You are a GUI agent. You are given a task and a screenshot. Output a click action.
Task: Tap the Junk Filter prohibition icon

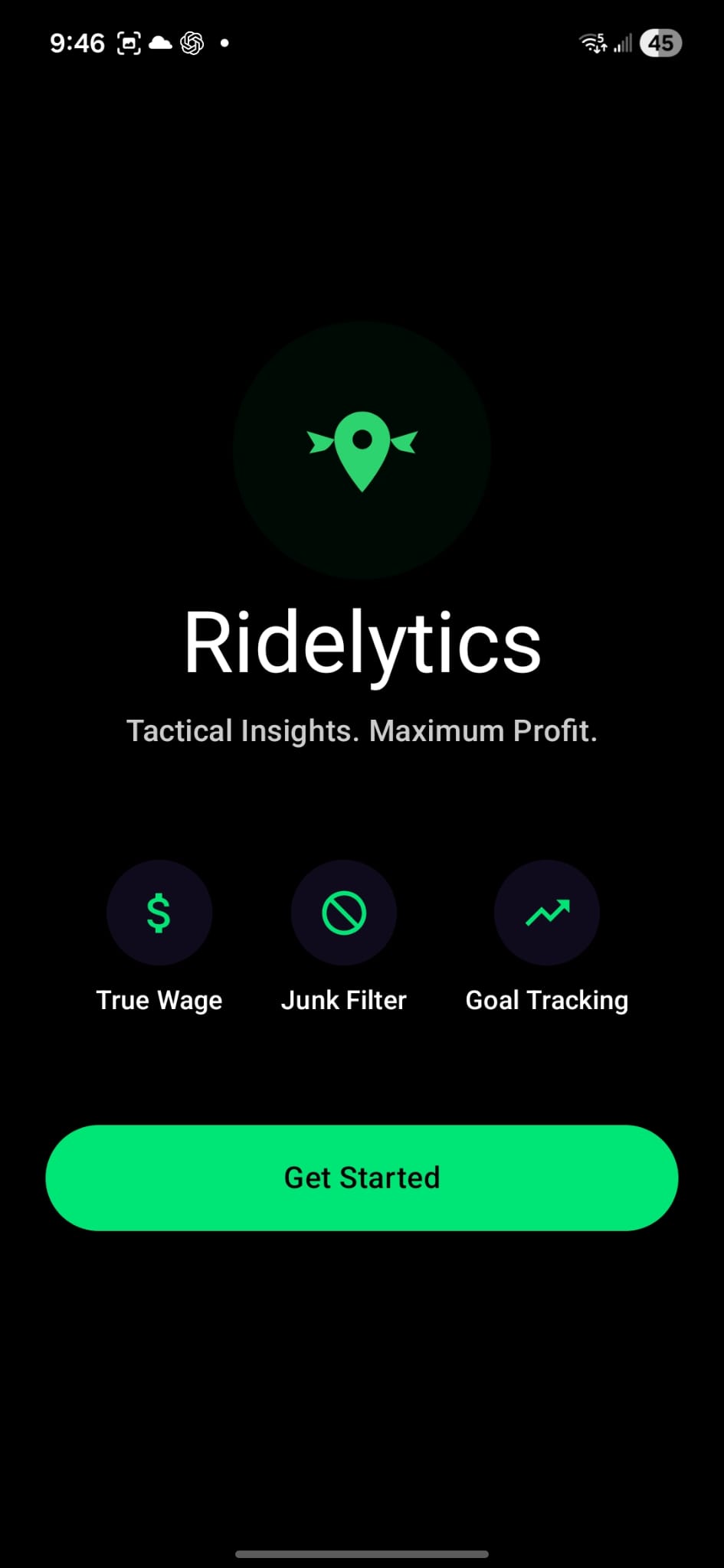[x=343, y=911]
